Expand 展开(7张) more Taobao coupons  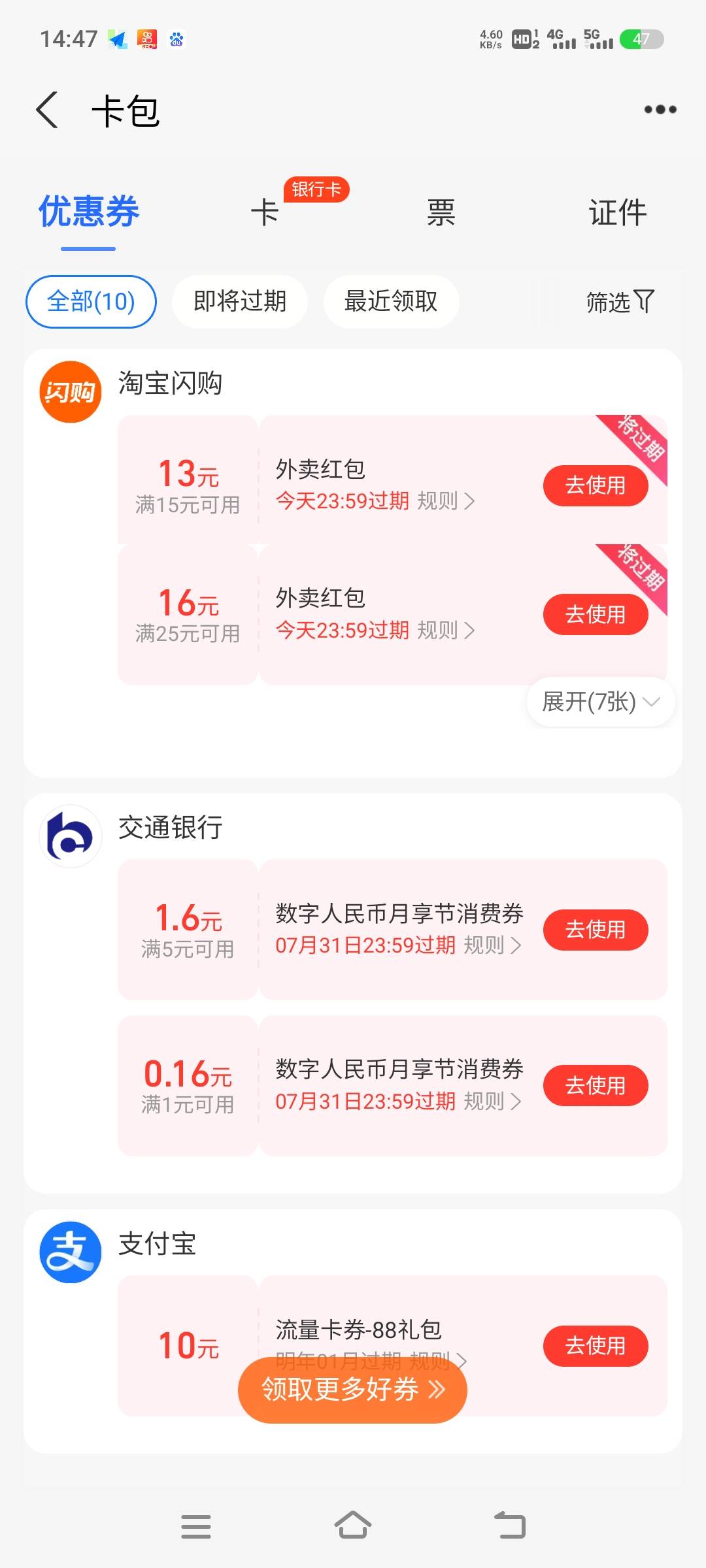coord(601,702)
